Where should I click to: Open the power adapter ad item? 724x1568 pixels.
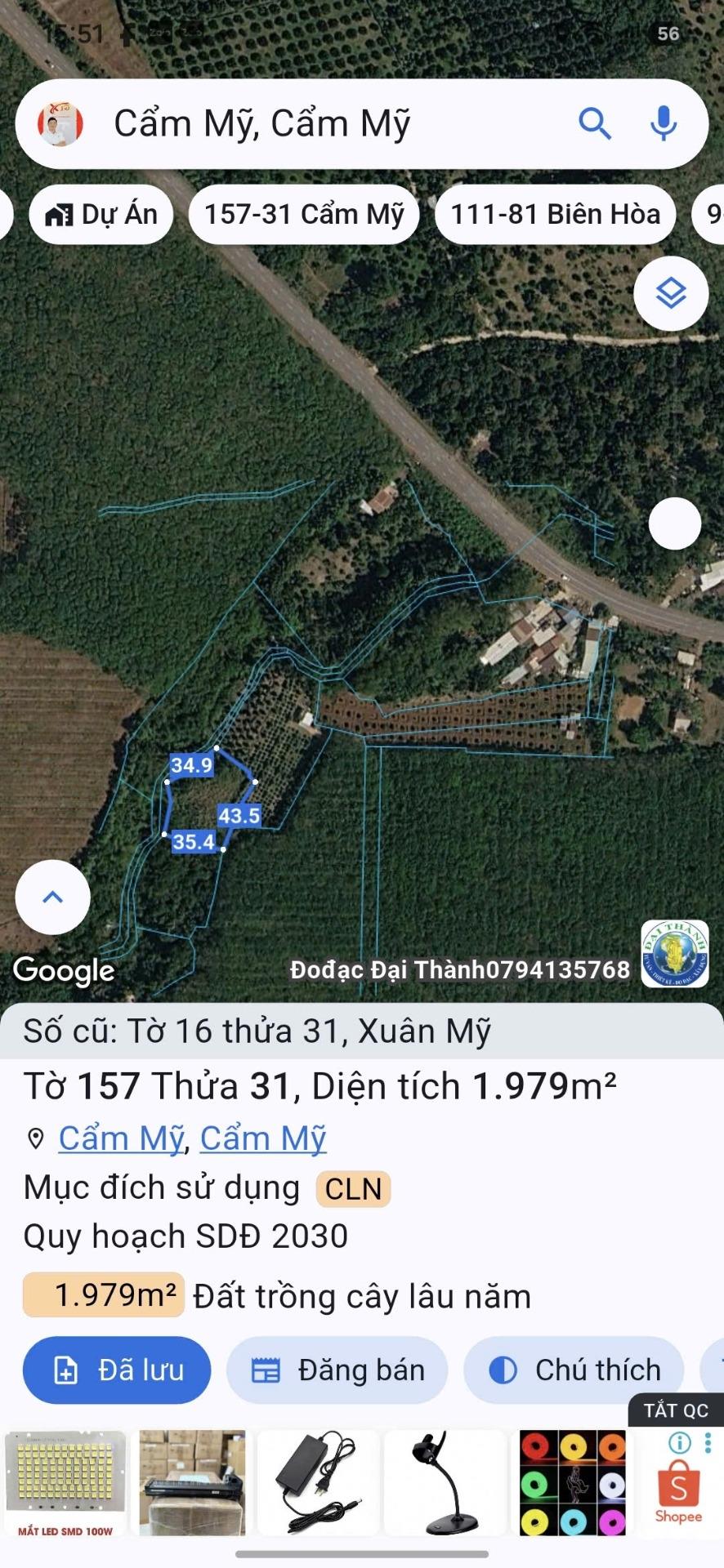319,1484
